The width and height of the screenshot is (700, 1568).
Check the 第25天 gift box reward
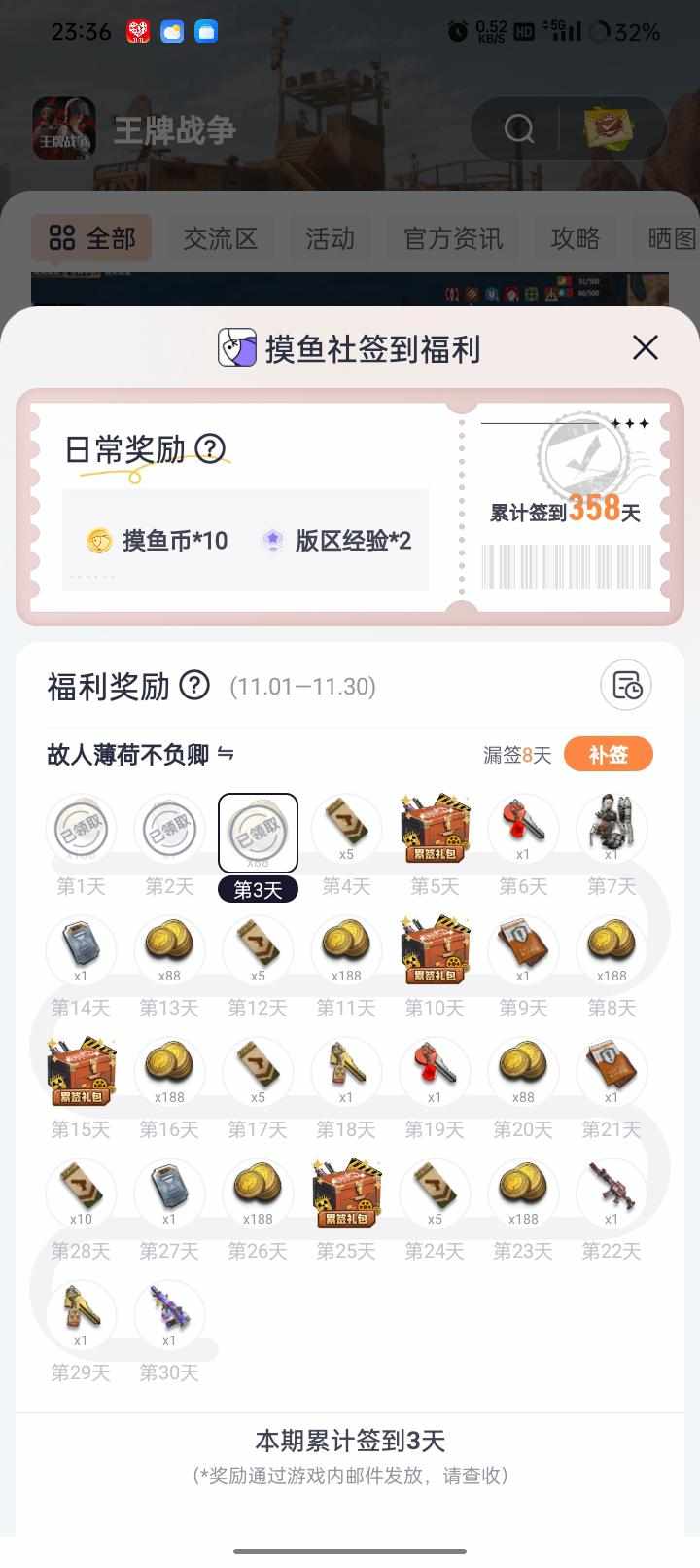(x=346, y=1194)
